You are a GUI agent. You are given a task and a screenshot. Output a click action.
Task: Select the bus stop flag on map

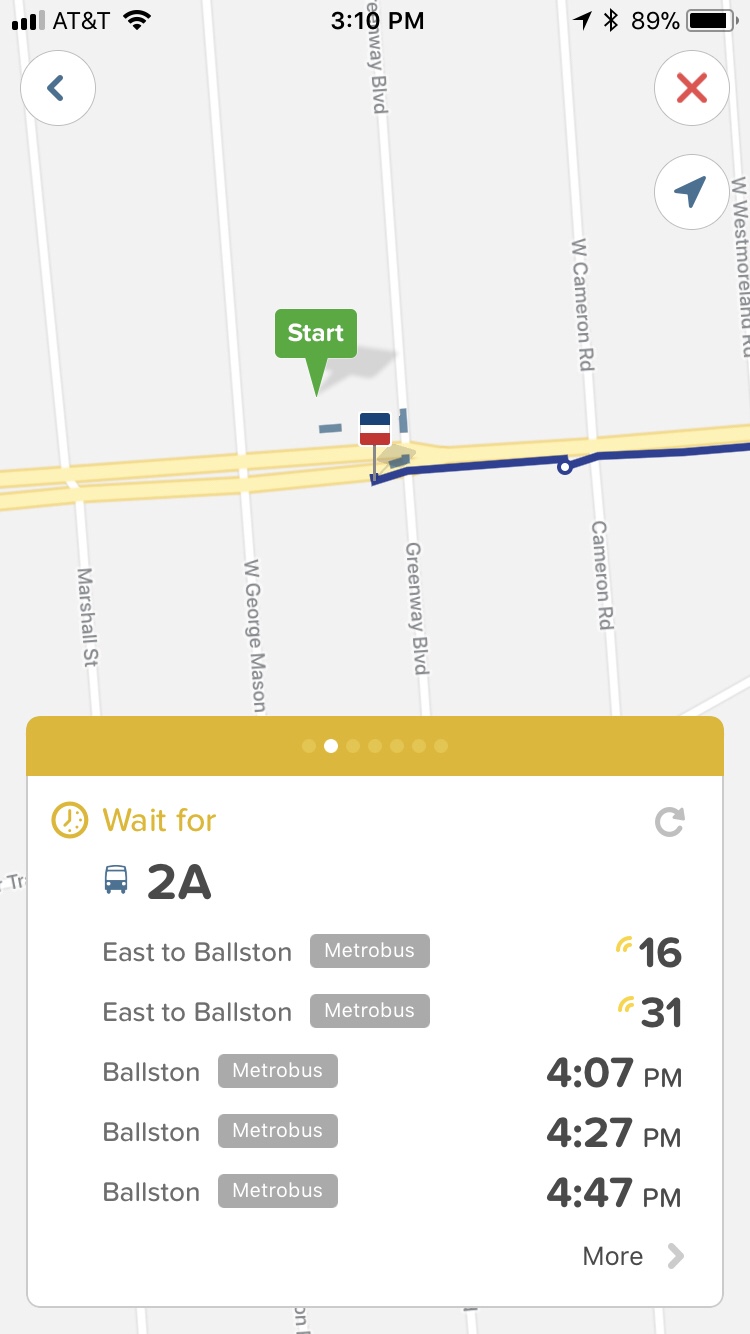tap(375, 430)
